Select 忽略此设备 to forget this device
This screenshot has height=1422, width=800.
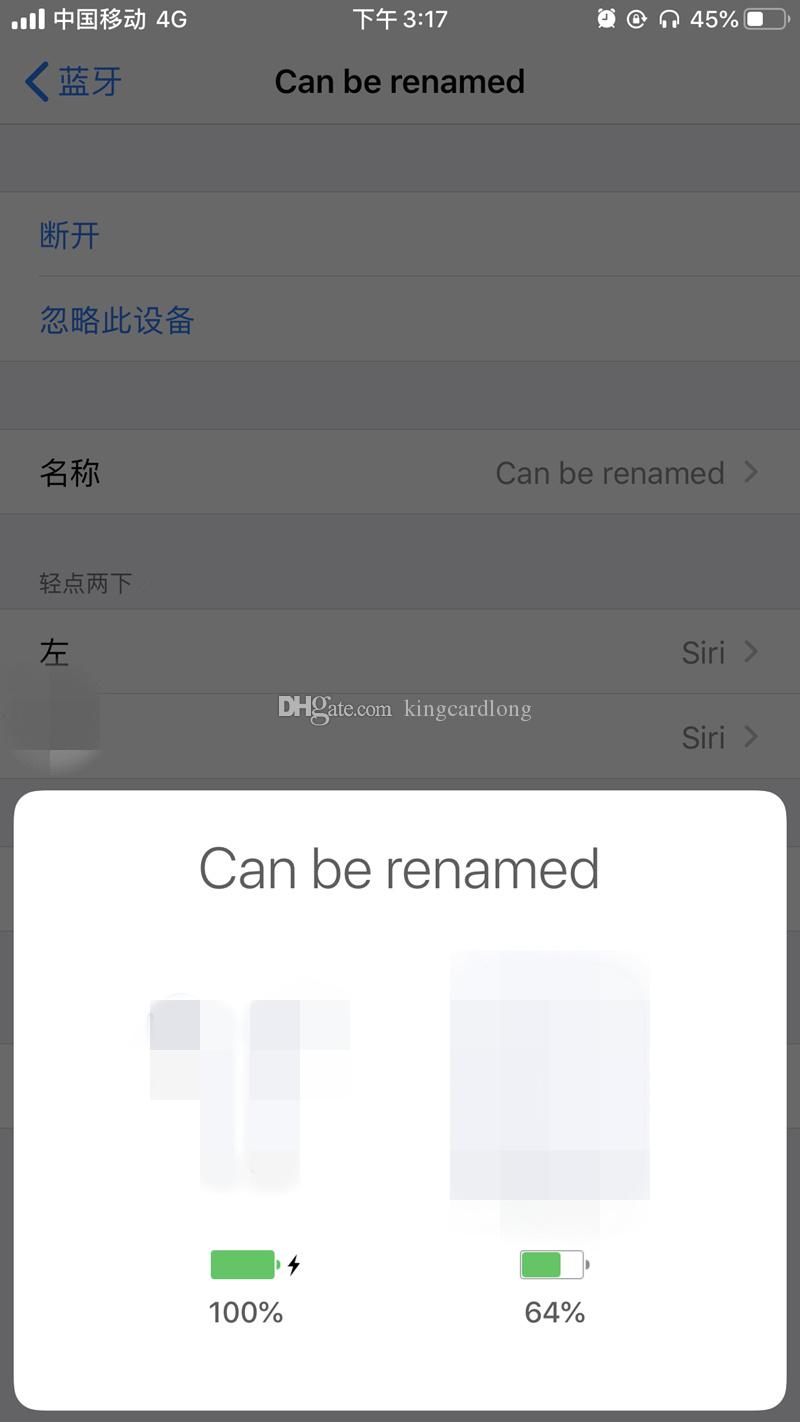click(x=117, y=320)
